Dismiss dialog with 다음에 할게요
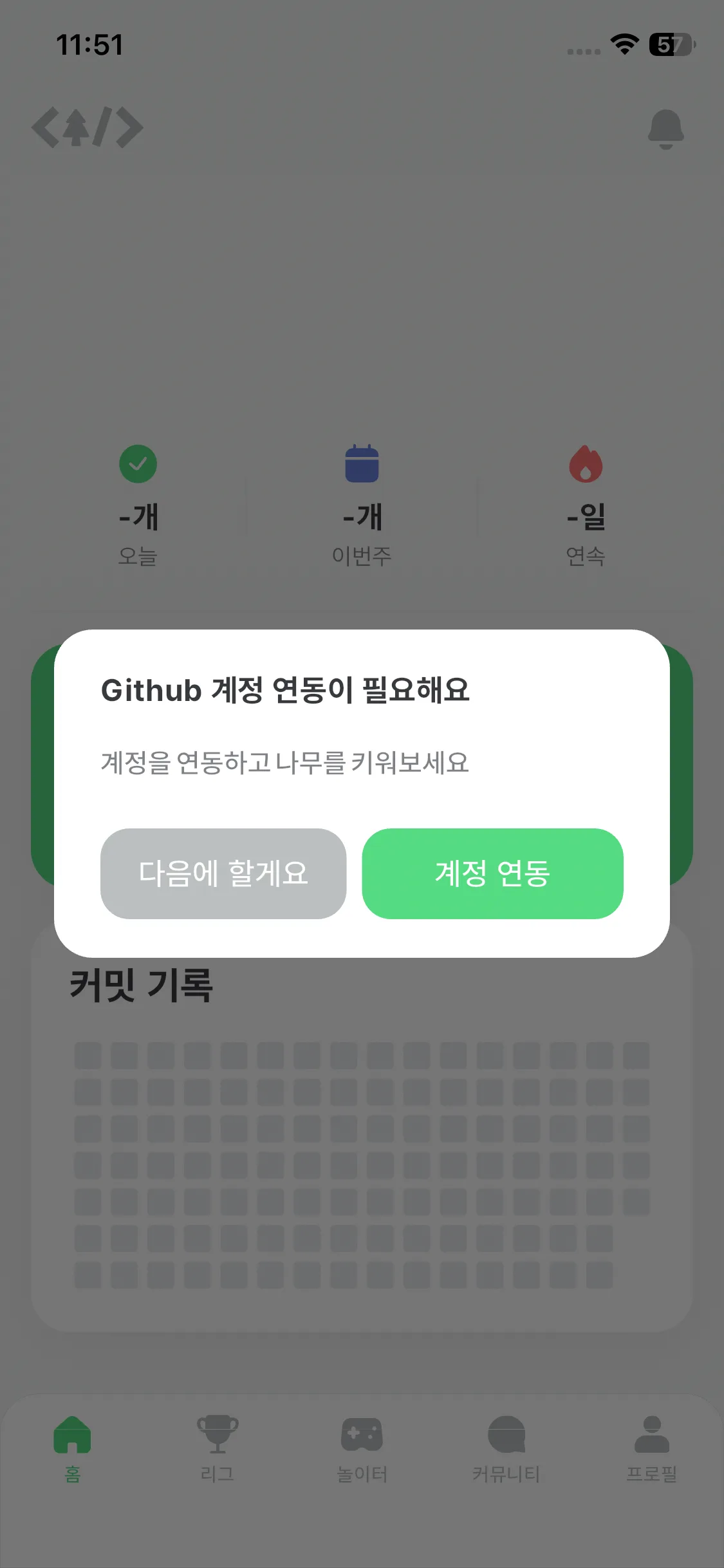The height and width of the screenshot is (1568, 724). [x=223, y=873]
